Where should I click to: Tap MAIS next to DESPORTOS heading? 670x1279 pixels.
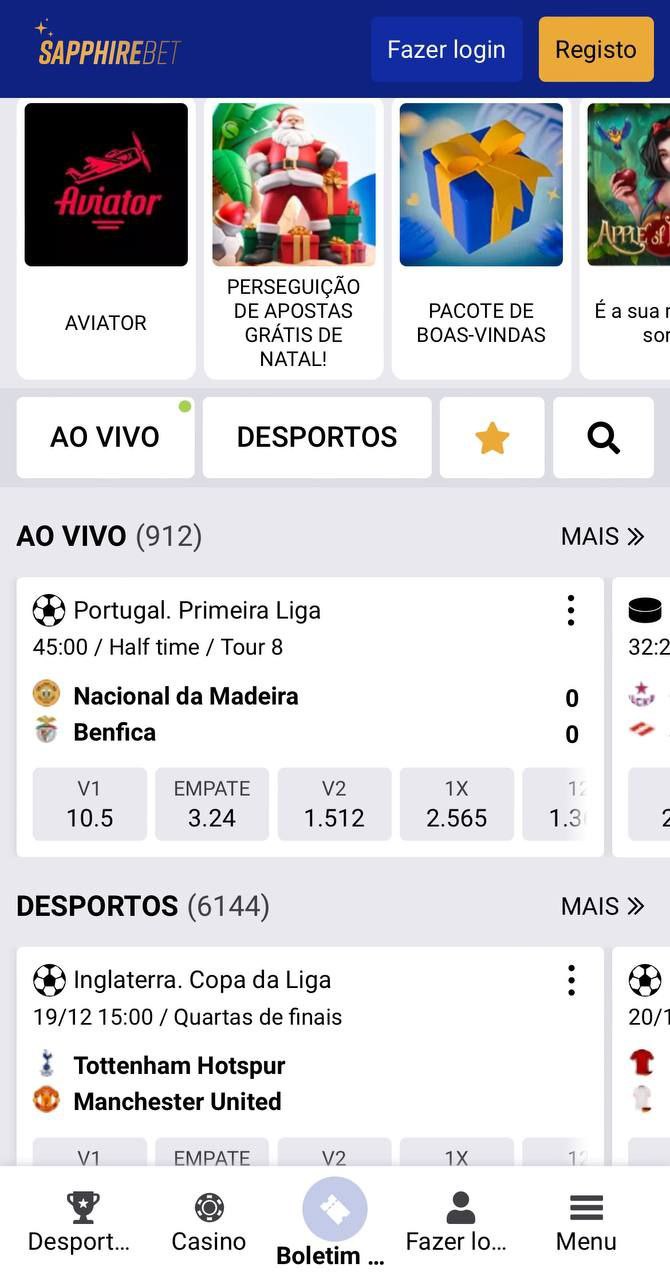point(602,907)
